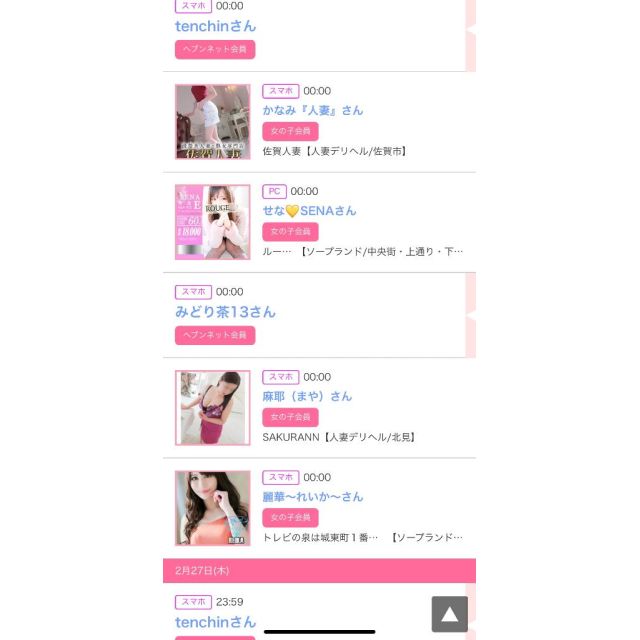
Task: Open tenchinさん's profile link at top
Action: pos(215,26)
